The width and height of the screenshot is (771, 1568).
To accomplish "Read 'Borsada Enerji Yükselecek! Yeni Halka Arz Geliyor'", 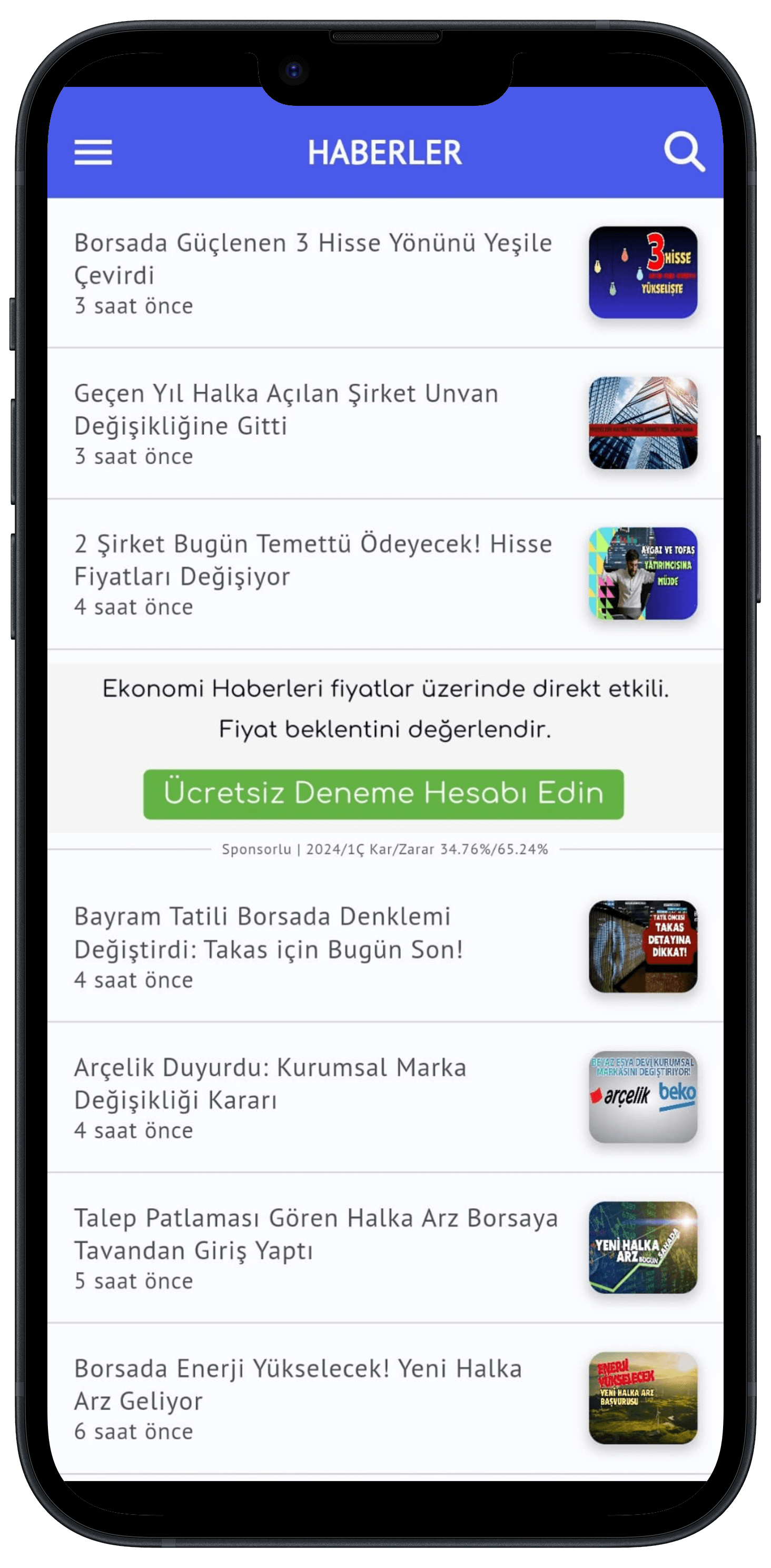I will pos(298,1385).
